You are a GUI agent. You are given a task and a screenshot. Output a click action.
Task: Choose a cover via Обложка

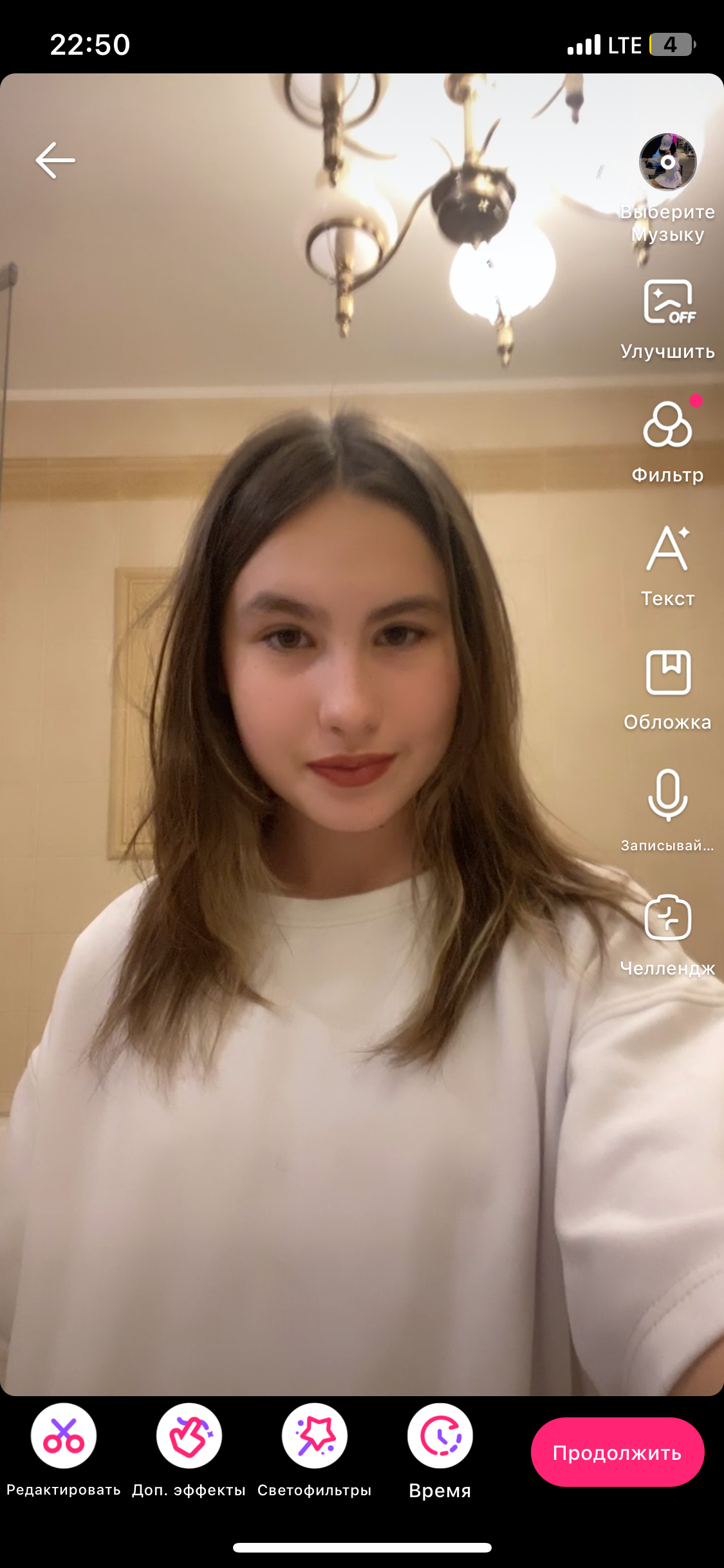(667, 673)
